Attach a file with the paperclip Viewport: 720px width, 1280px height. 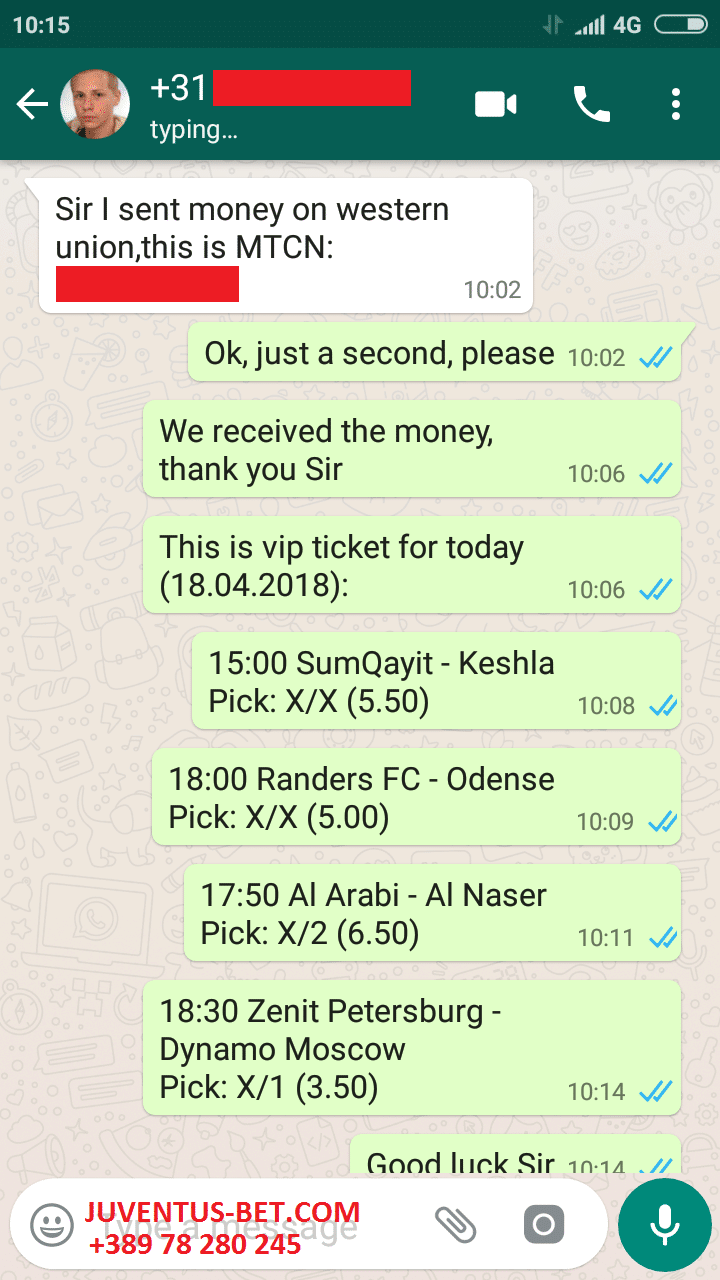(455, 1224)
